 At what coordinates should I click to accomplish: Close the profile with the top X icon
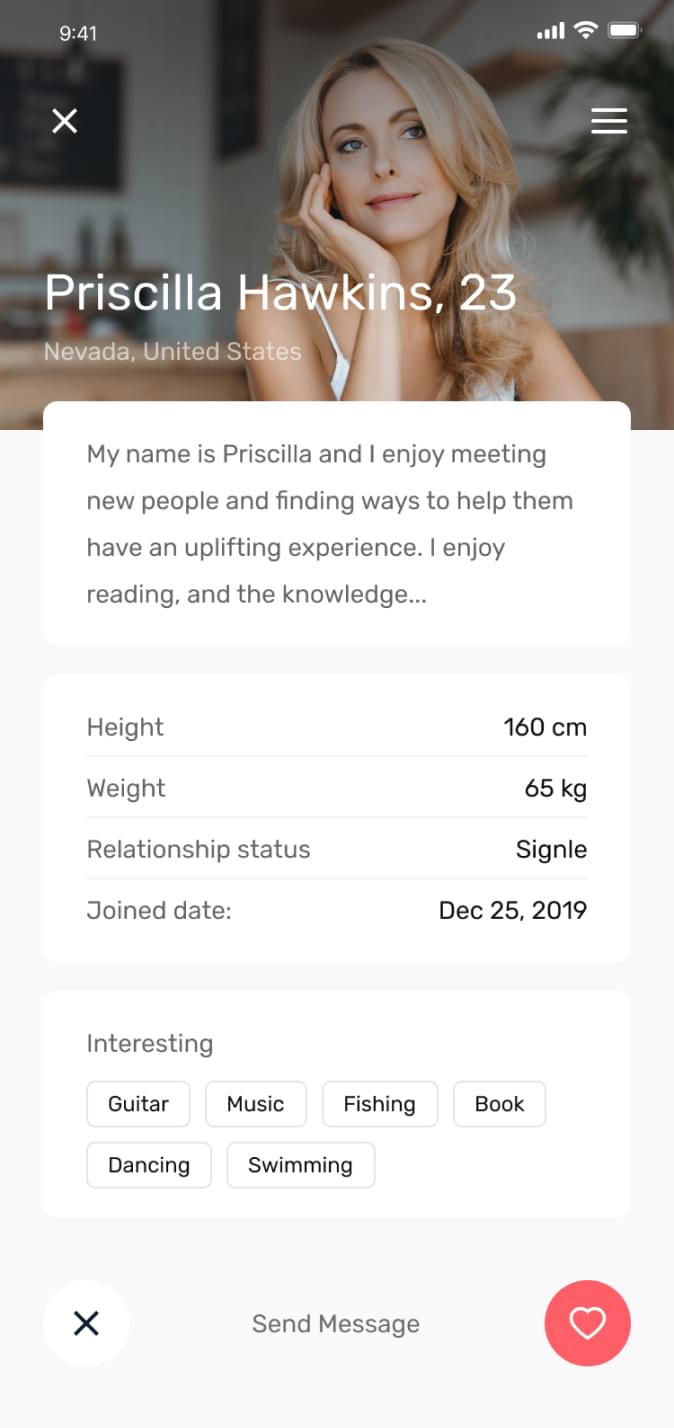point(65,121)
